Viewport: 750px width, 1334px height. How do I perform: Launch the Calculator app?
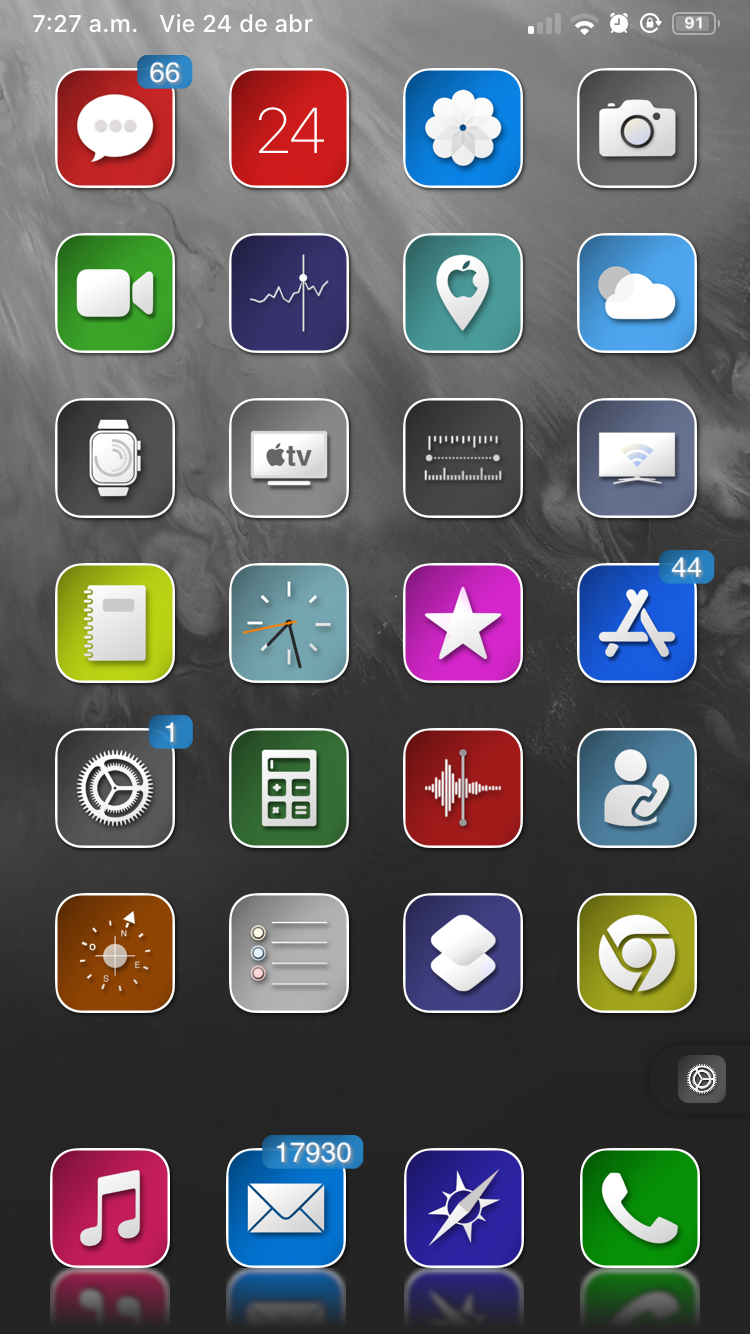point(289,788)
